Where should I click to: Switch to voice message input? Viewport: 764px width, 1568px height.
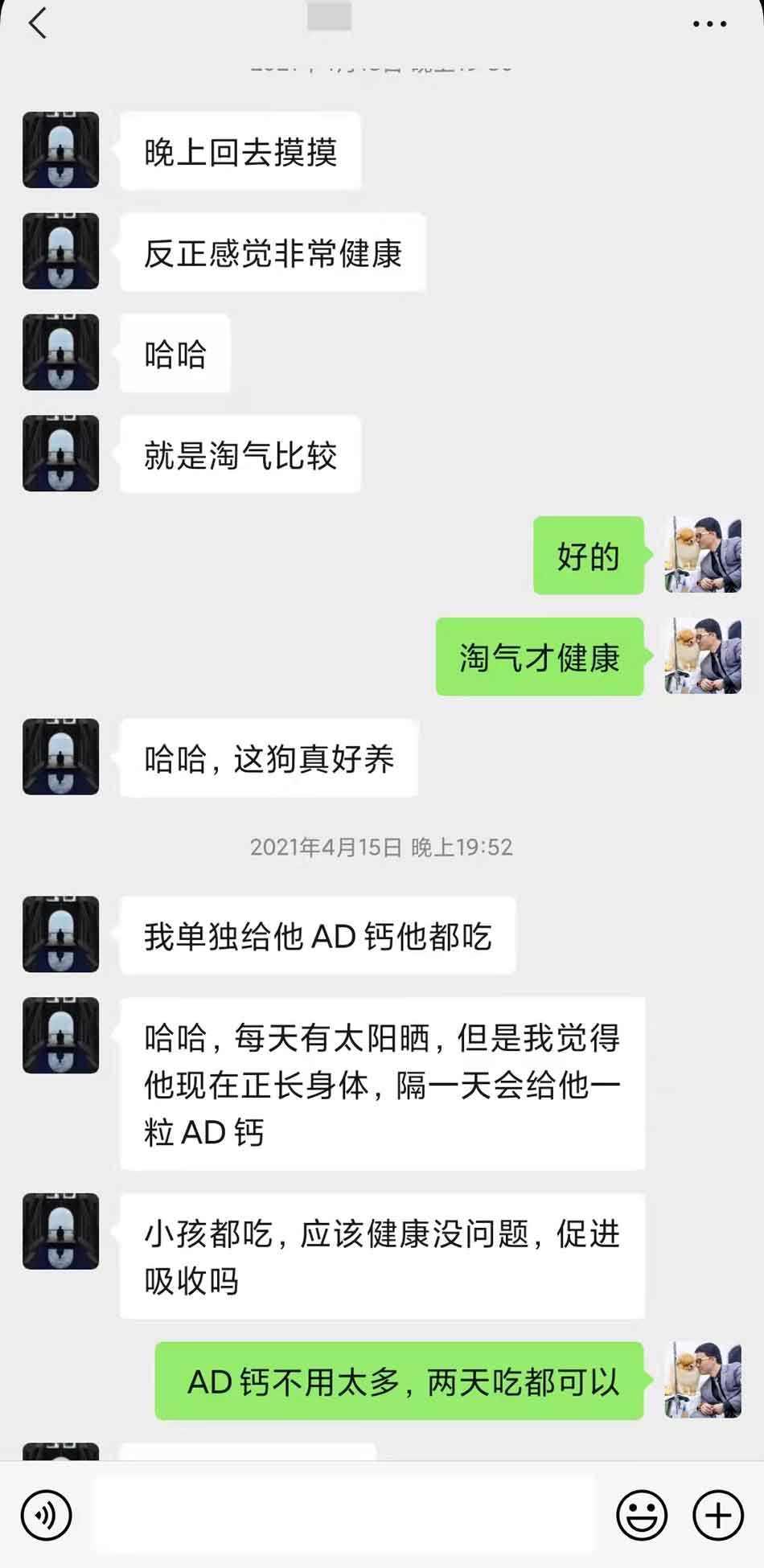click(47, 1515)
